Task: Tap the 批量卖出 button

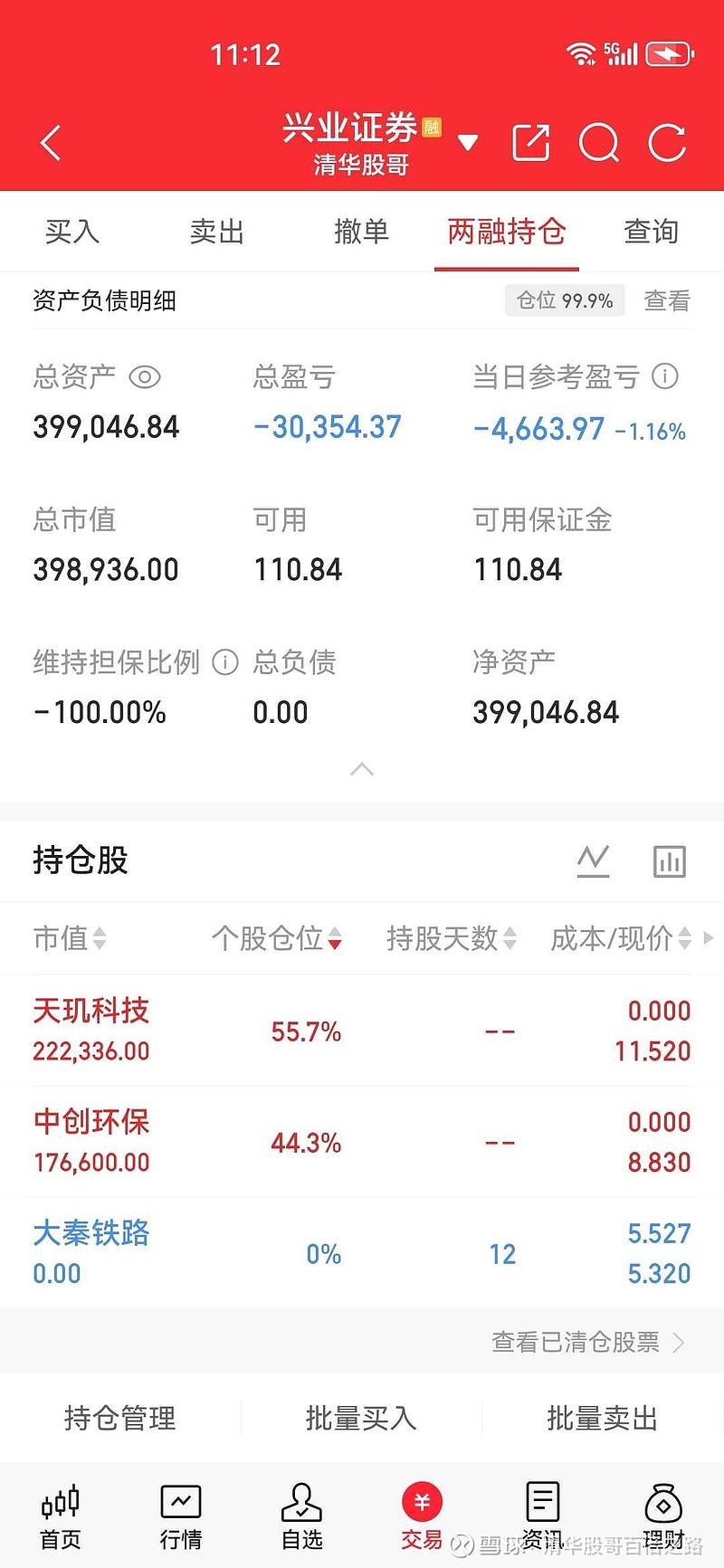Action: point(602,1418)
